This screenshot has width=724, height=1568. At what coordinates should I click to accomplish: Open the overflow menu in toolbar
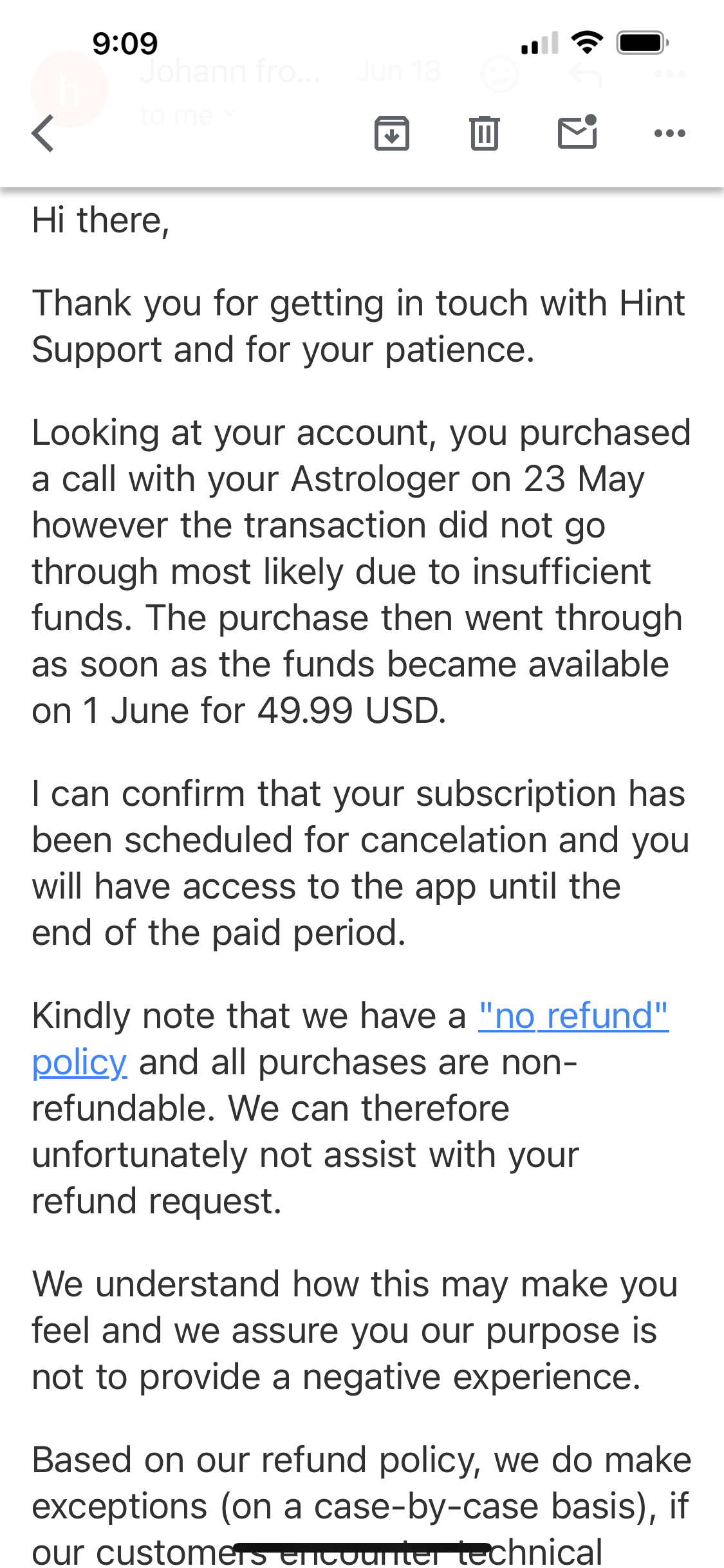tap(669, 133)
